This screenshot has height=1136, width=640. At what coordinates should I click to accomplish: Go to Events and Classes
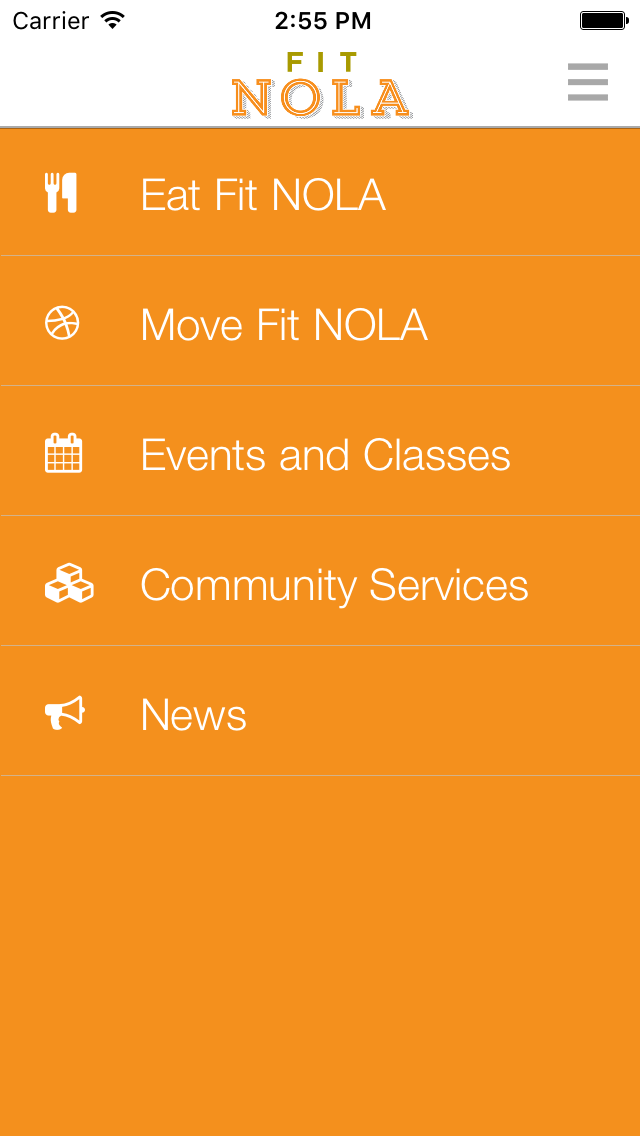pyautogui.click(x=320, y=451)
